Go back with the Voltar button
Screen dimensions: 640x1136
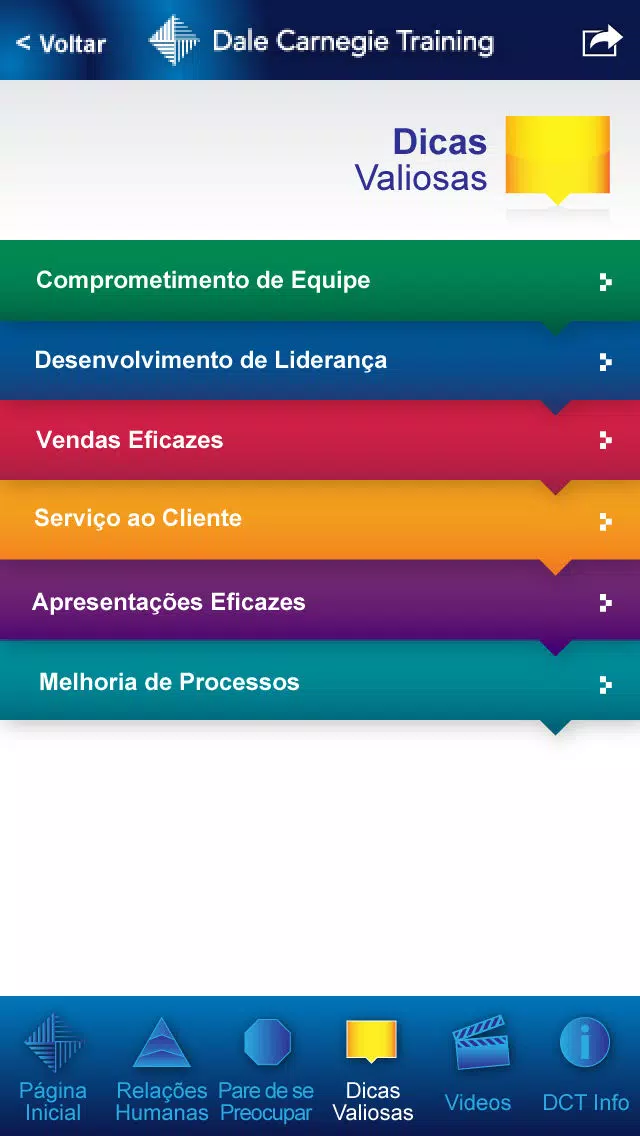[61, 43]
